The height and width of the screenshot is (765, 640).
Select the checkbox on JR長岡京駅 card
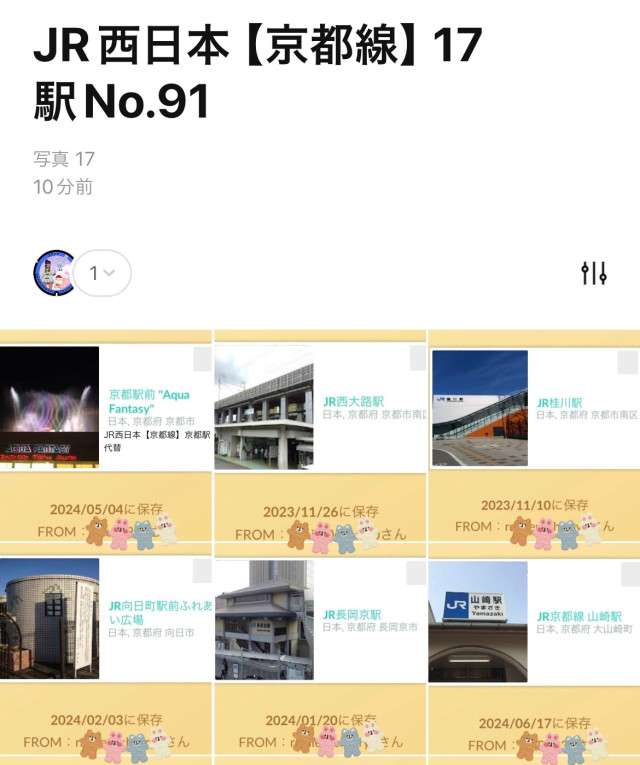pyautogui.click(x=416, y=573)
